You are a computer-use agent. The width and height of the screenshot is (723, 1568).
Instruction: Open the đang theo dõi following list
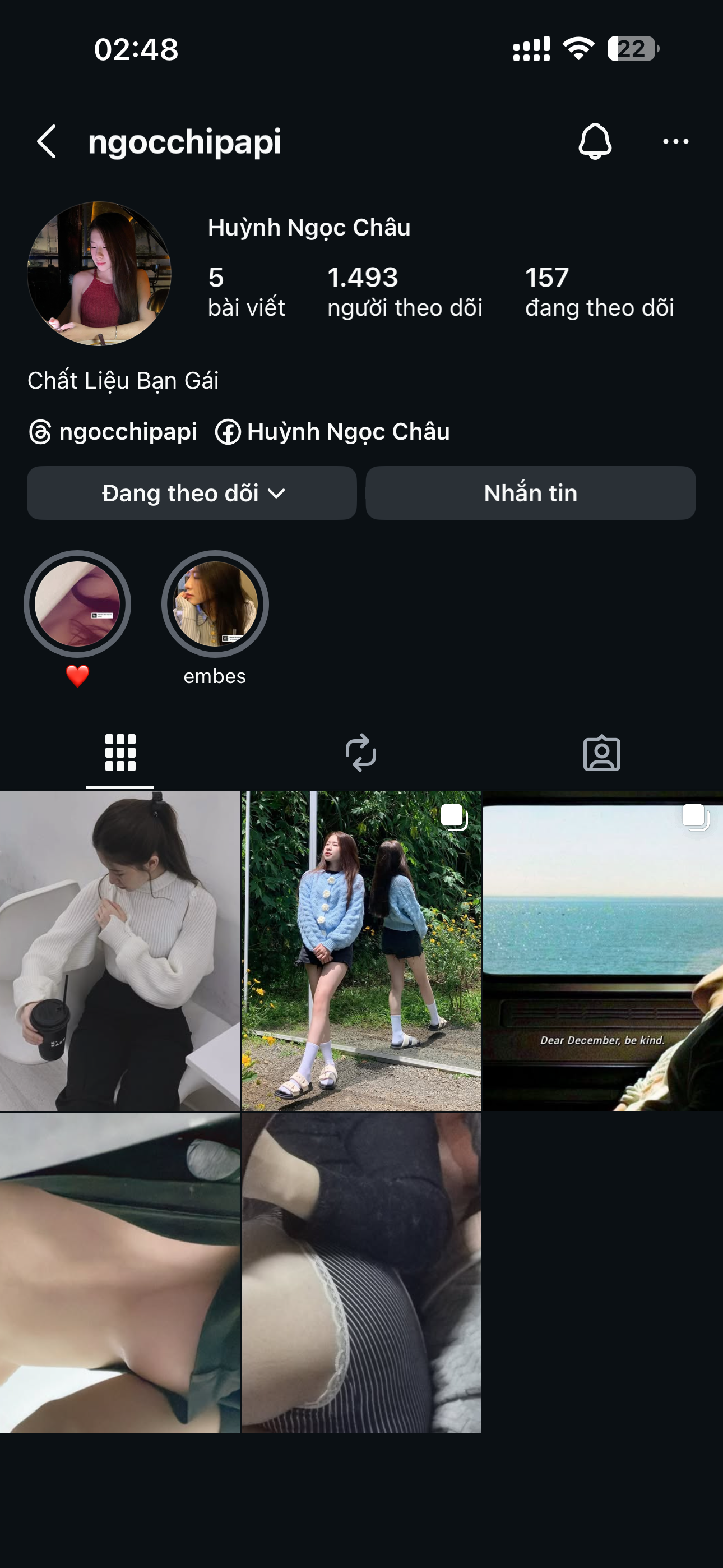point(600,292)
